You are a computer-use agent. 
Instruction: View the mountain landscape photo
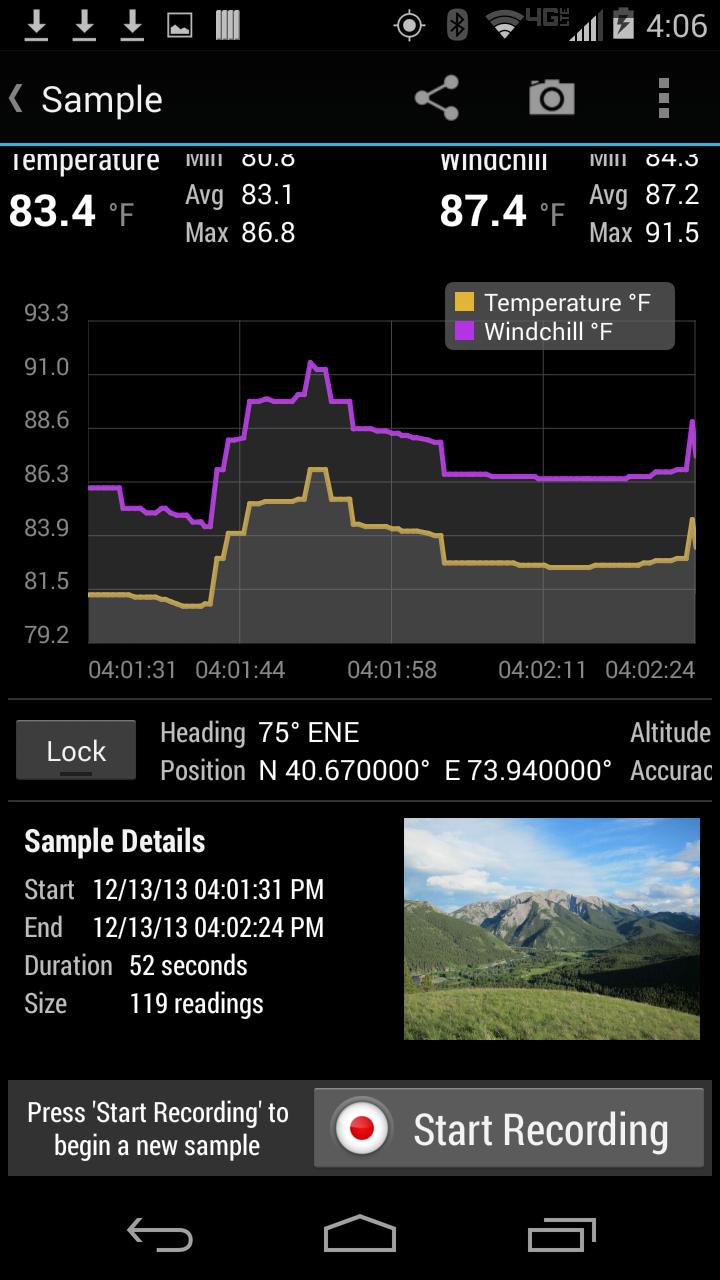551,927
